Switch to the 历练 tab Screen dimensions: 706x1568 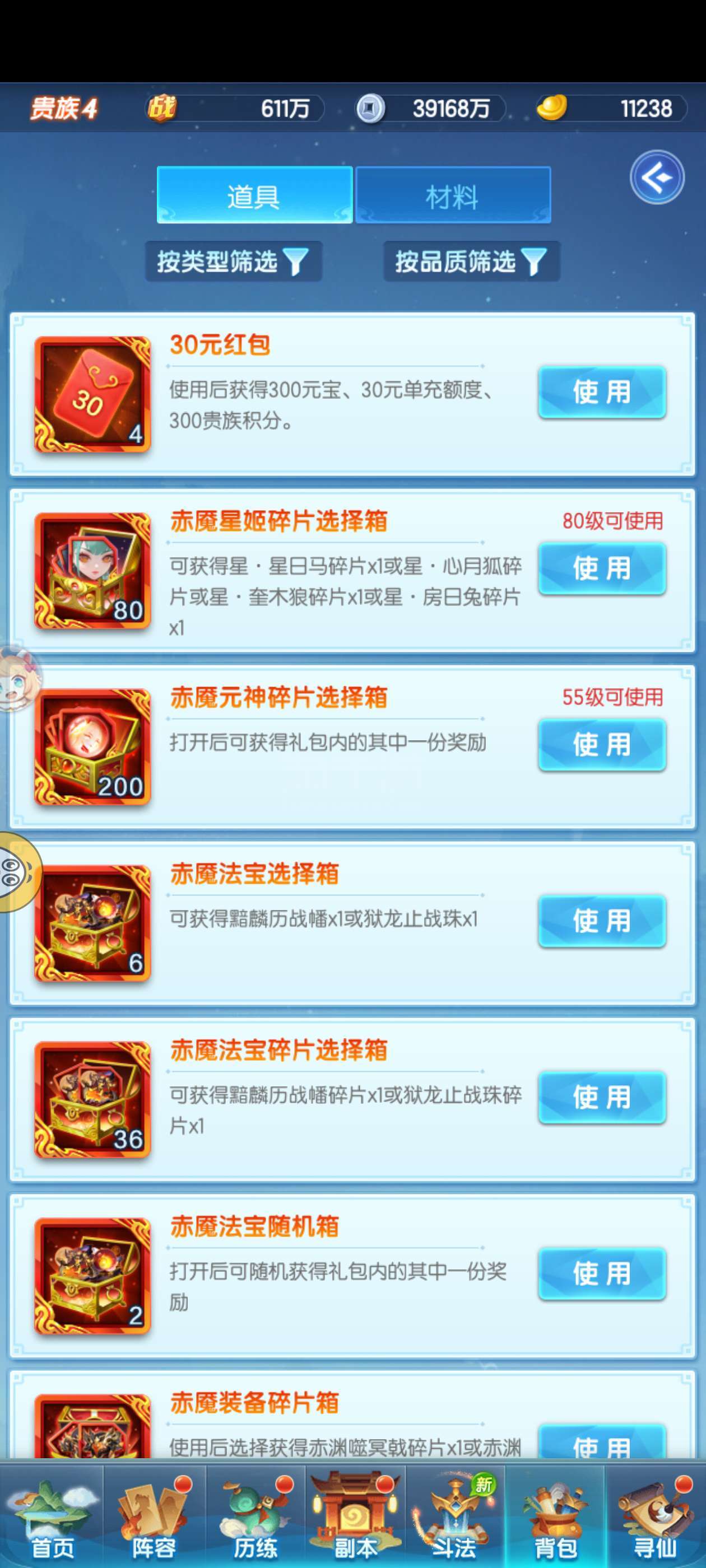click(x=256, y=1516)
